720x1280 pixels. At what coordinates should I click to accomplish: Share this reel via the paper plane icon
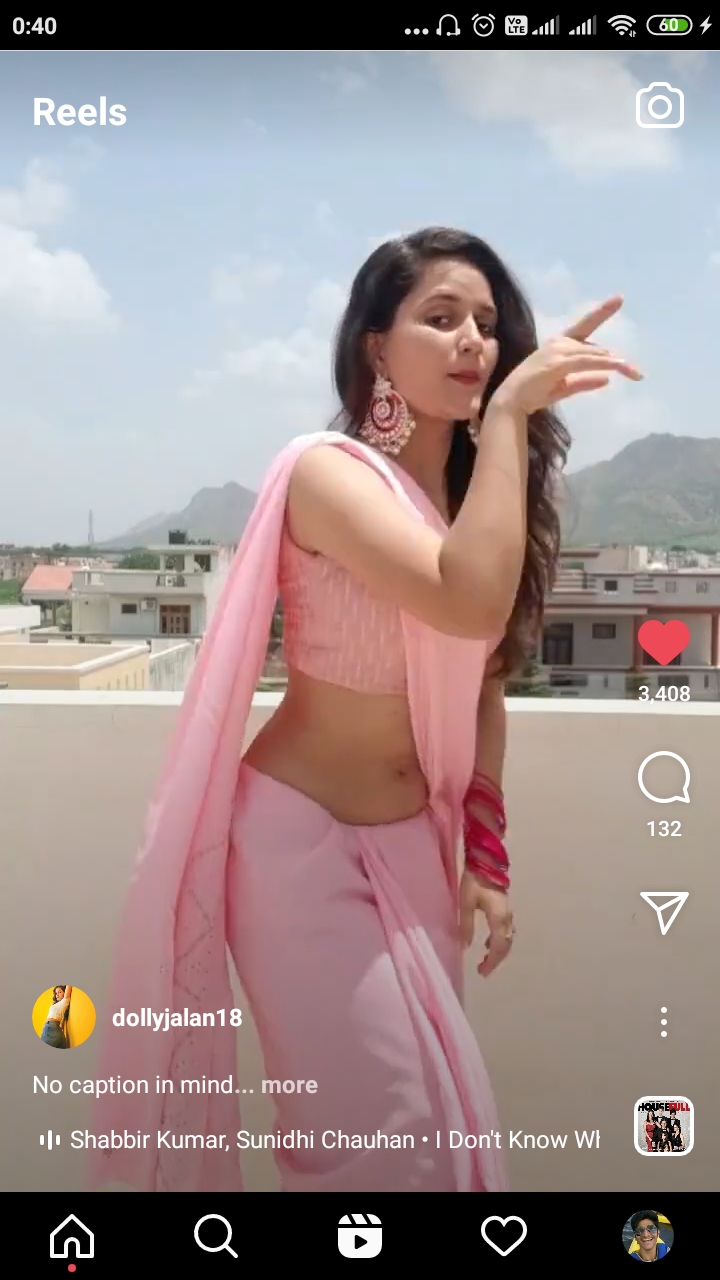pos(664,911)
